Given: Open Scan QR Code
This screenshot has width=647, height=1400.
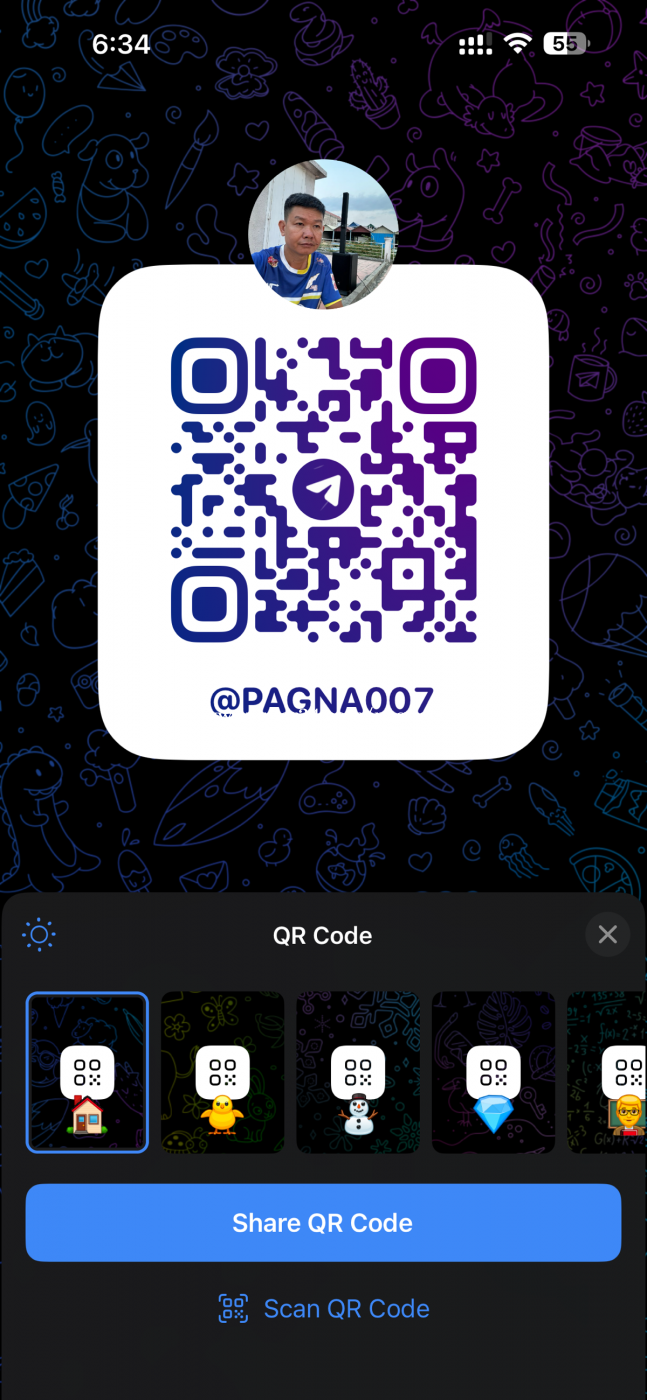Looking at the screenshot, I should point(323,1308).
